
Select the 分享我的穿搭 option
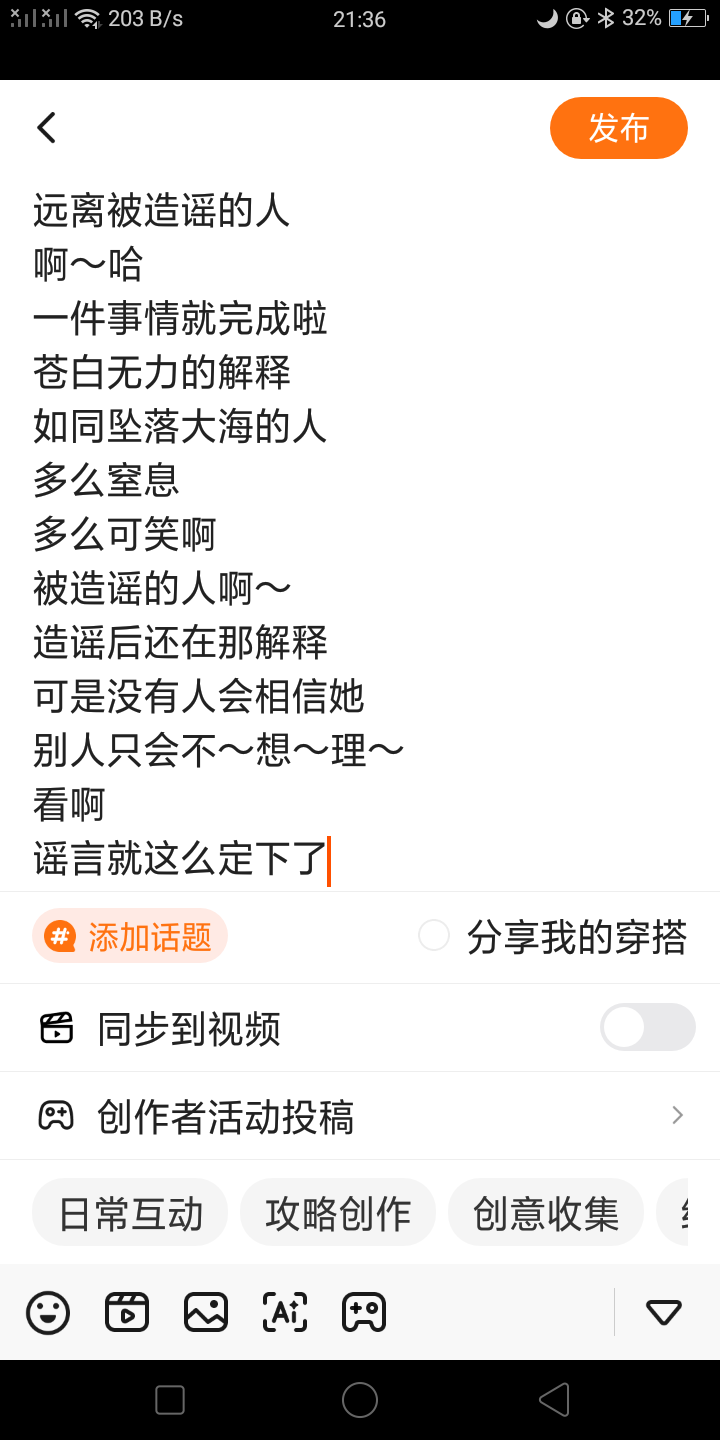click(x=434, y=936)
